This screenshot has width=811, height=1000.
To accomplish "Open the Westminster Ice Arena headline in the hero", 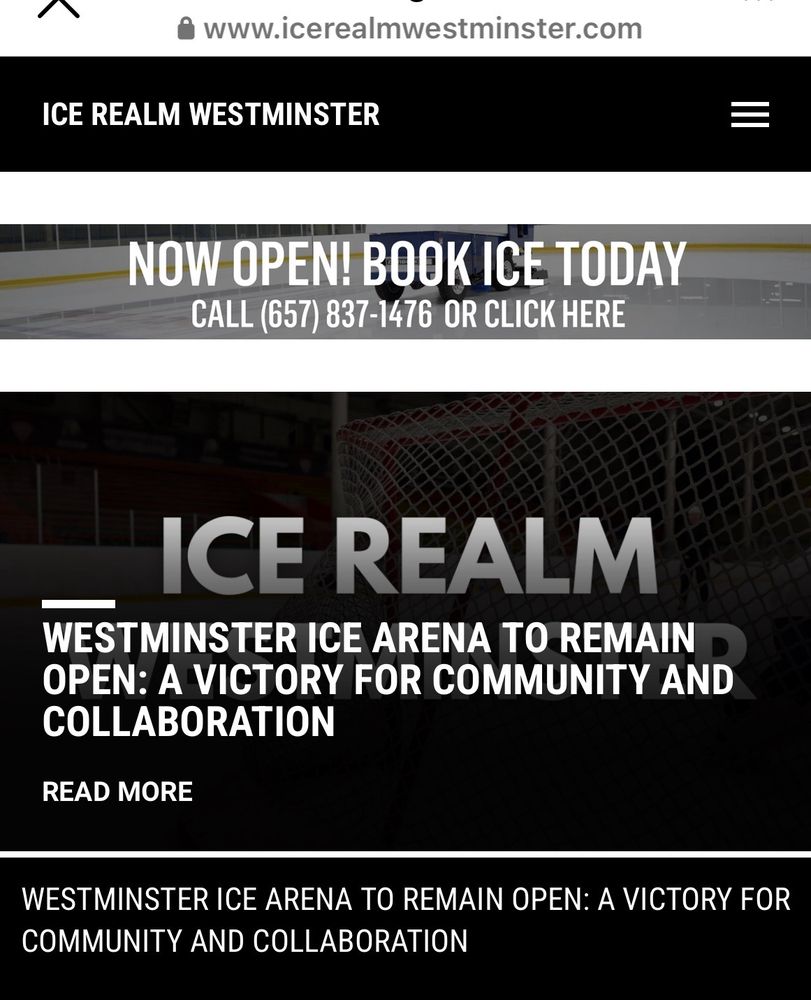I will [x=388, y=680].
